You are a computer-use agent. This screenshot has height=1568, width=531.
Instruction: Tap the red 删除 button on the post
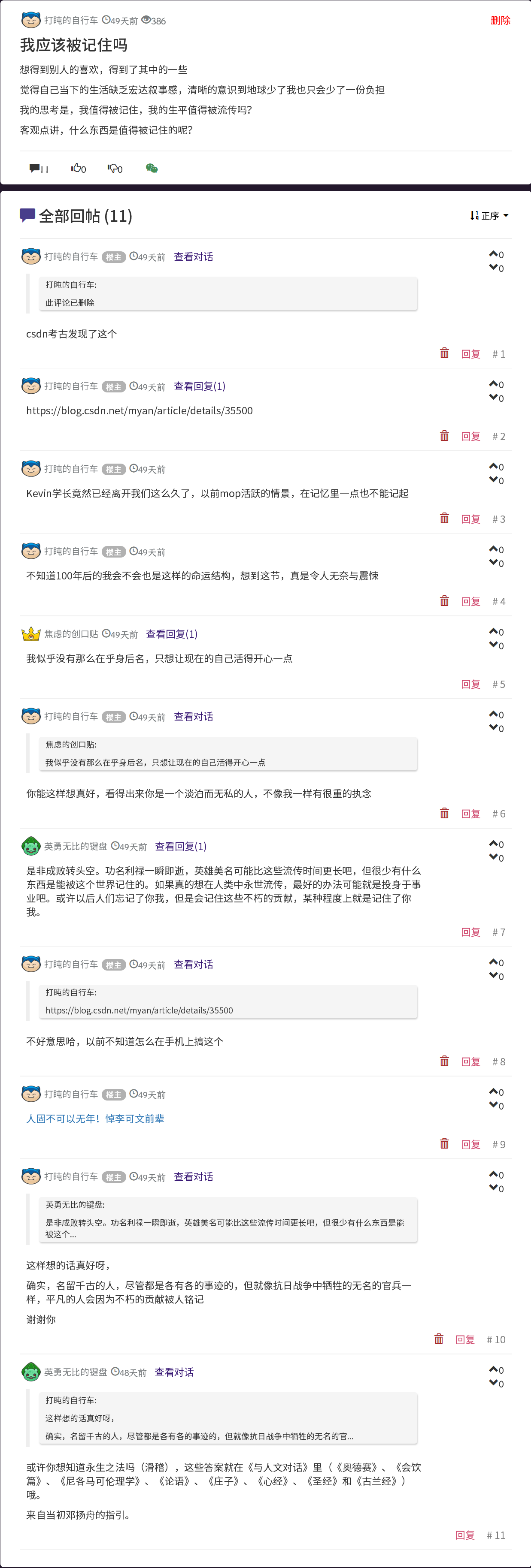(x=500, y=21)
